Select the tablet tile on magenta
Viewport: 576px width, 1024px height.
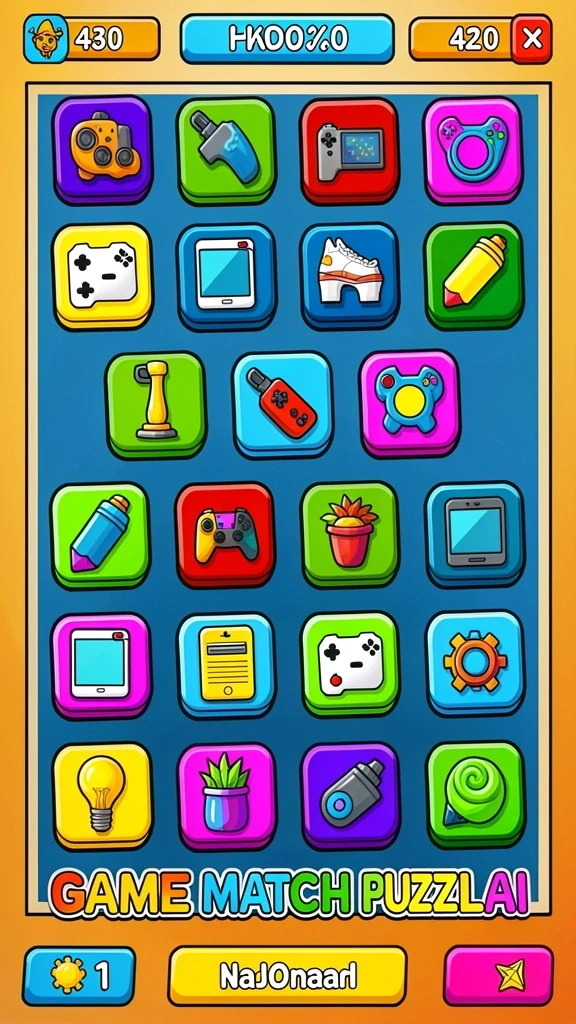[x=101, y=665]
